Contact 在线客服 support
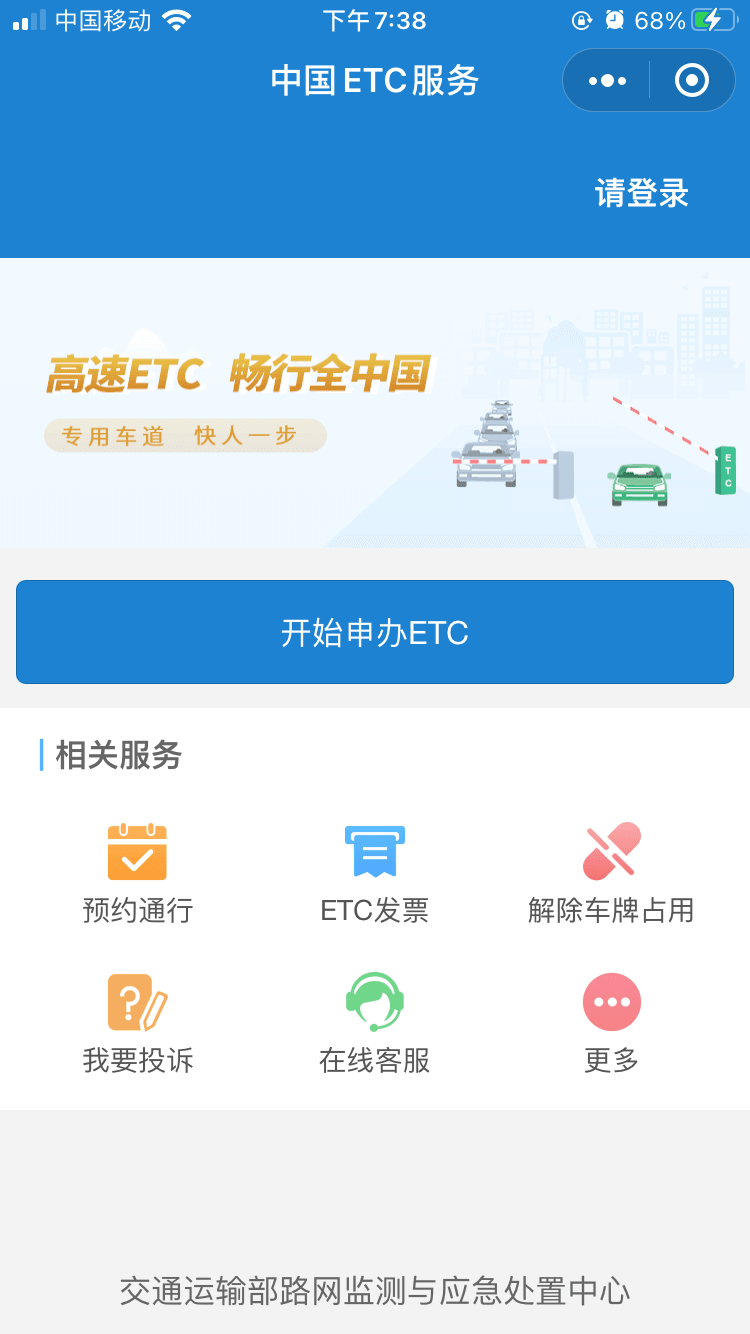Screen dimensions: 750x1334 [x=375, y=1022]
